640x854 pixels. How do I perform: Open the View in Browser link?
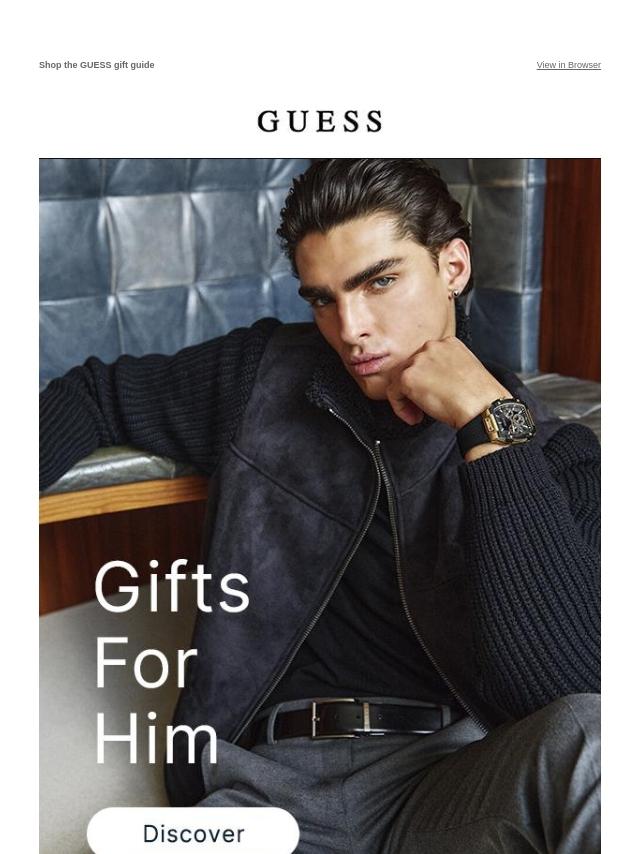(568, 65)
